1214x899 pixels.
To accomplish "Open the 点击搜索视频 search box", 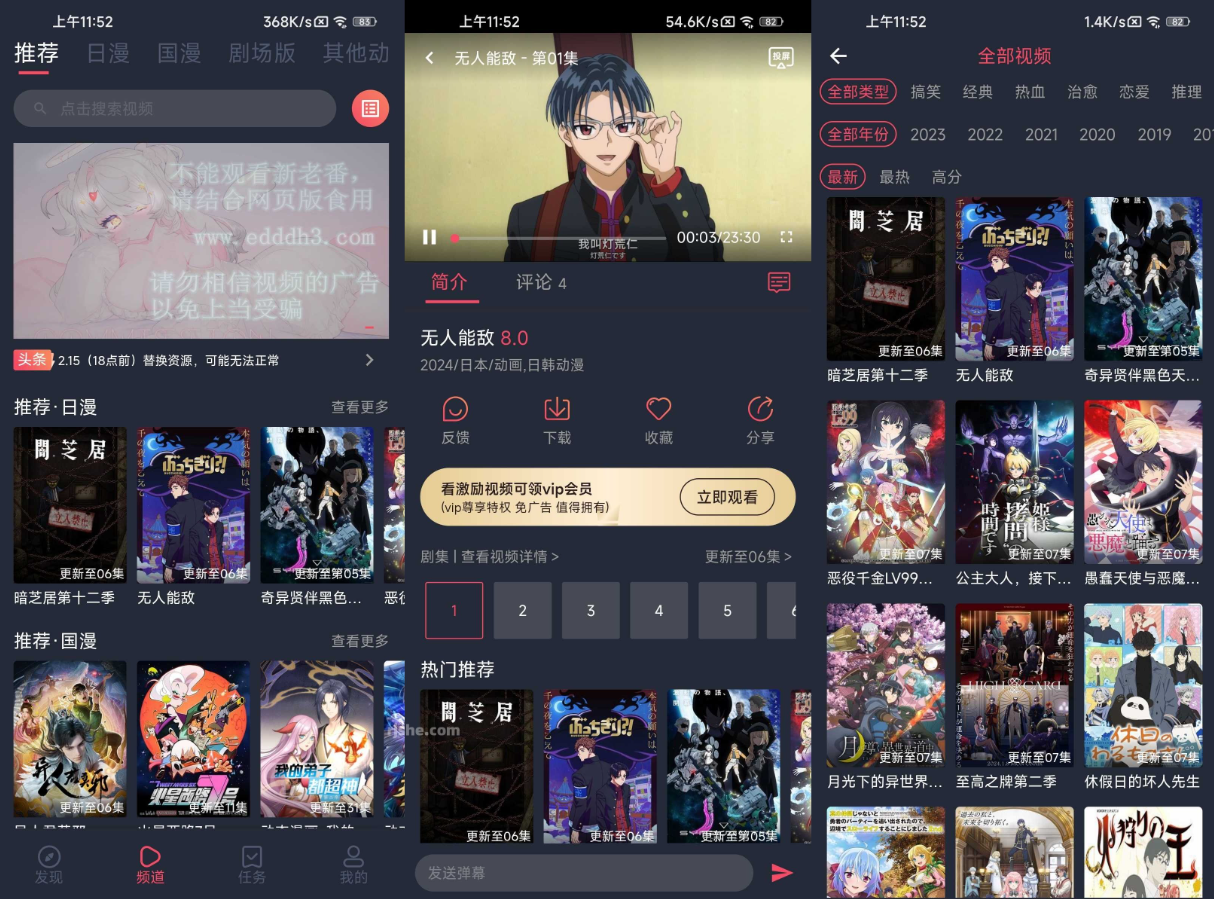I will click(175, 108).
